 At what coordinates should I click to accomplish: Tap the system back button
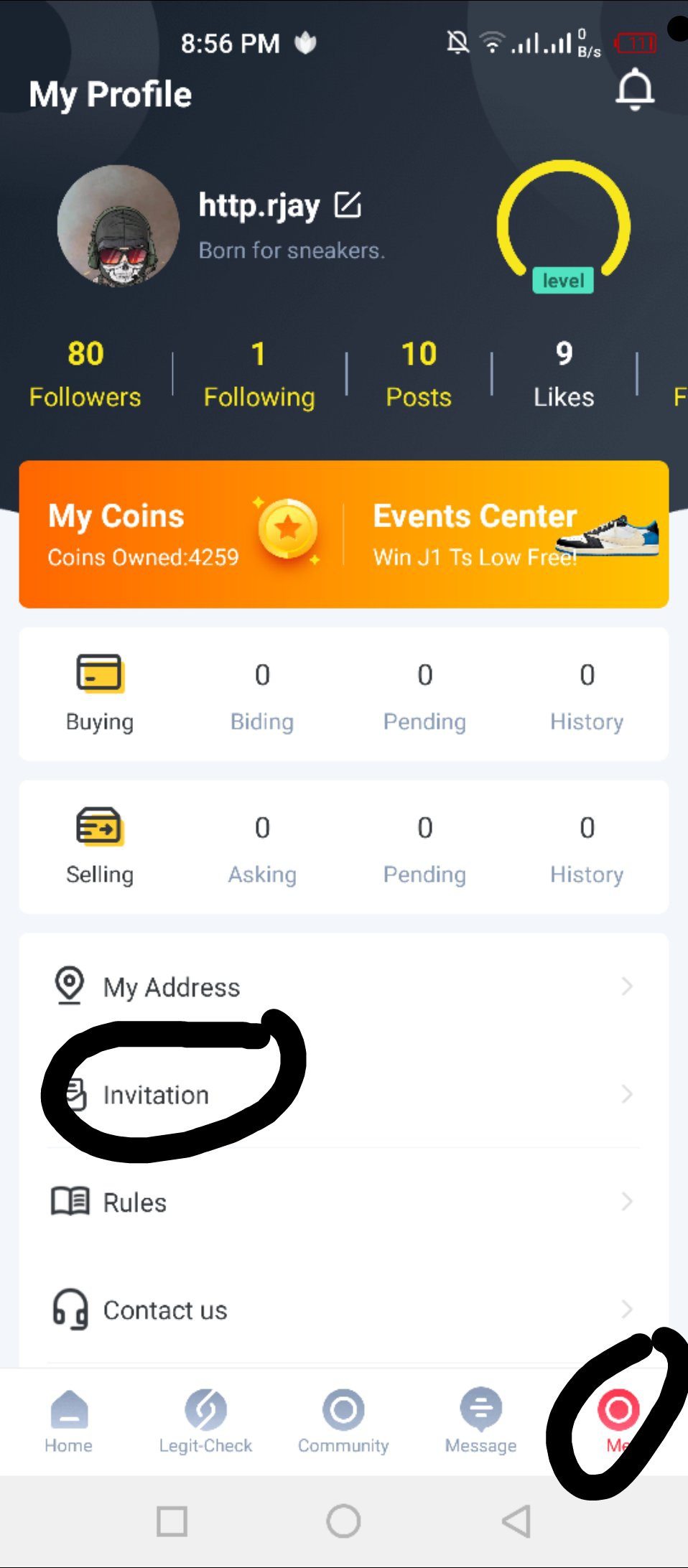(x=516, y=1521)
